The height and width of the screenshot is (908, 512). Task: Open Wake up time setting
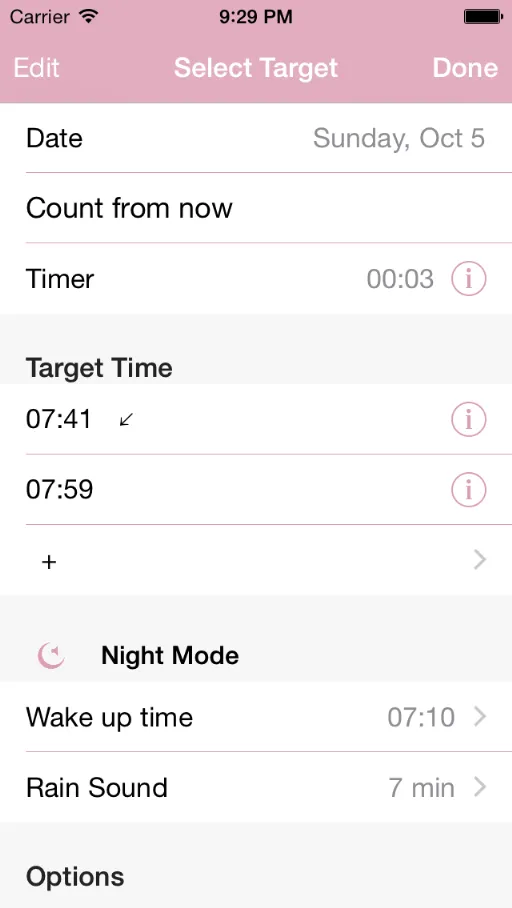tap(256, 717)
